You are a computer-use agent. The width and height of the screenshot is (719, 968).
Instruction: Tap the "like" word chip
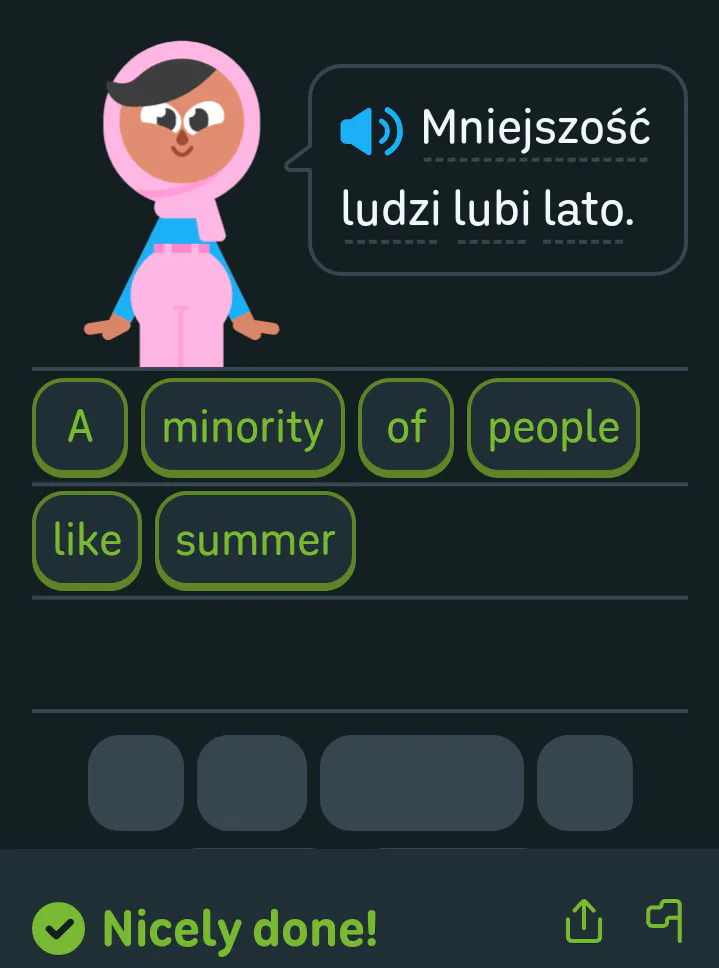tap(87, 540)
